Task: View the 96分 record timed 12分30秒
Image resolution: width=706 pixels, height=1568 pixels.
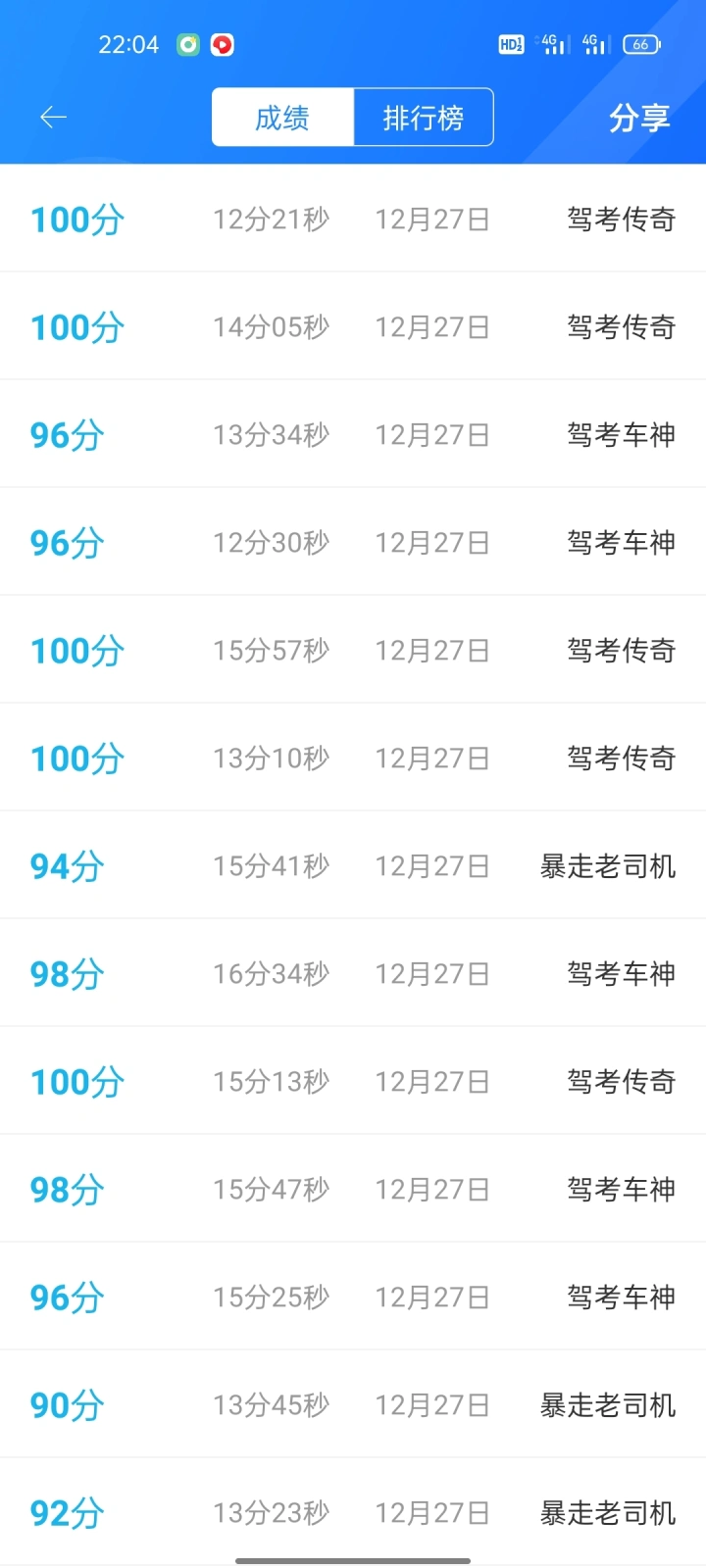Action: [x=353, y=542]
